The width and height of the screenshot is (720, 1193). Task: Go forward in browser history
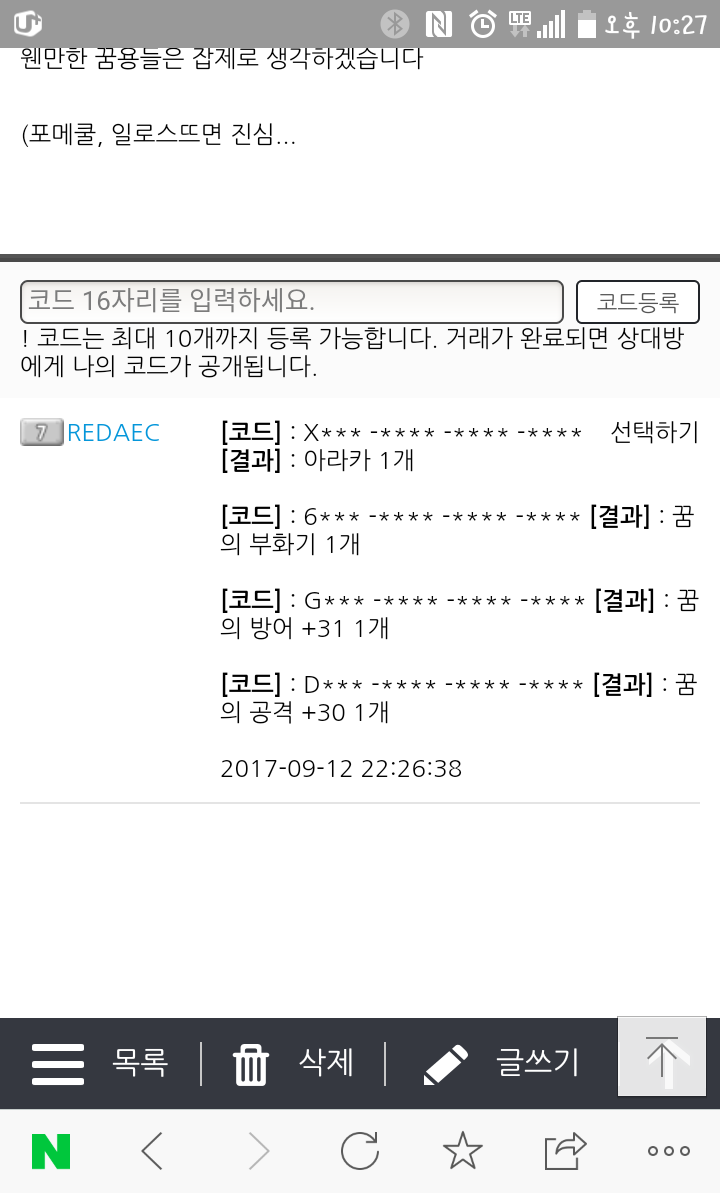(x=258, y=1152)
